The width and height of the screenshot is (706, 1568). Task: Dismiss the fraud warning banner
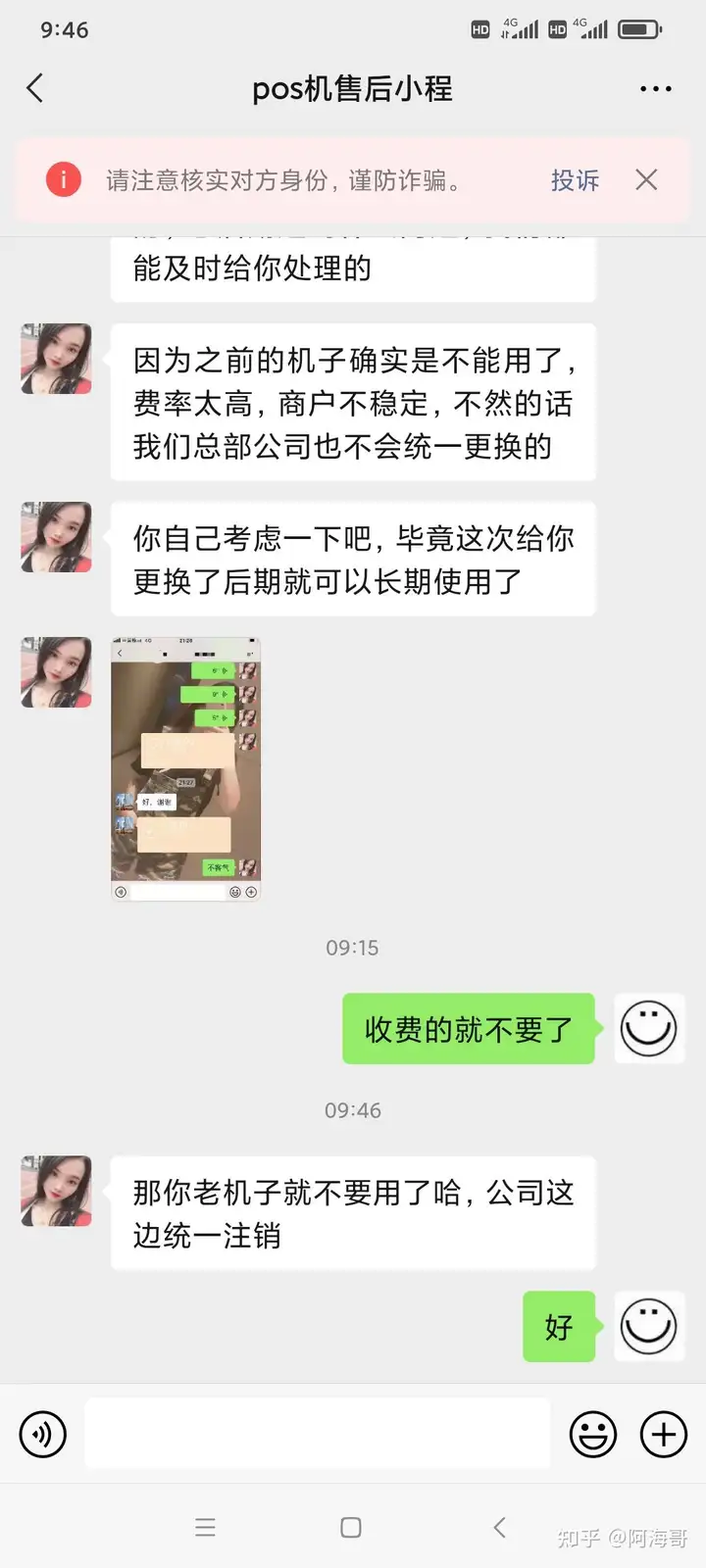pos(646,180)
